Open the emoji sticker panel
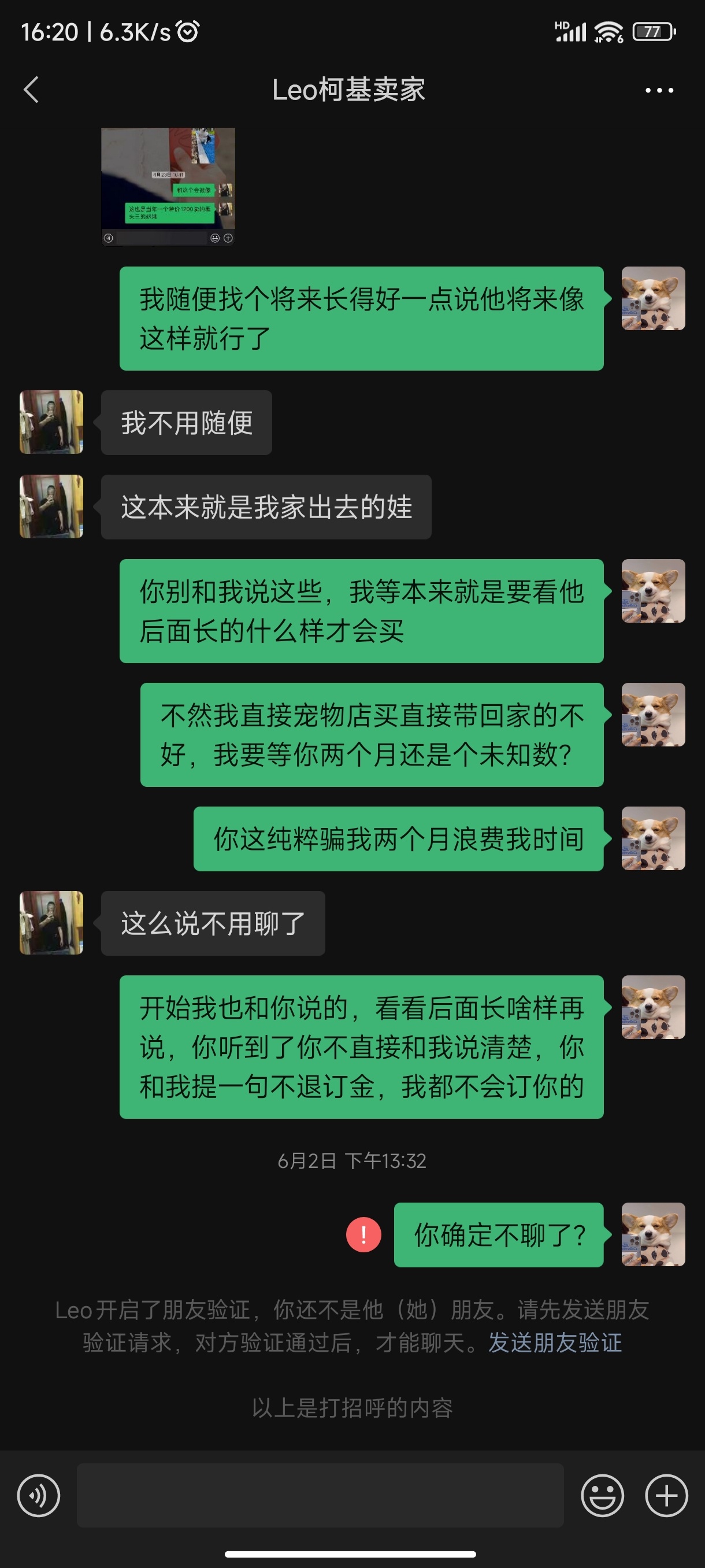The image size is (705, 1568). pos(602,1495)
